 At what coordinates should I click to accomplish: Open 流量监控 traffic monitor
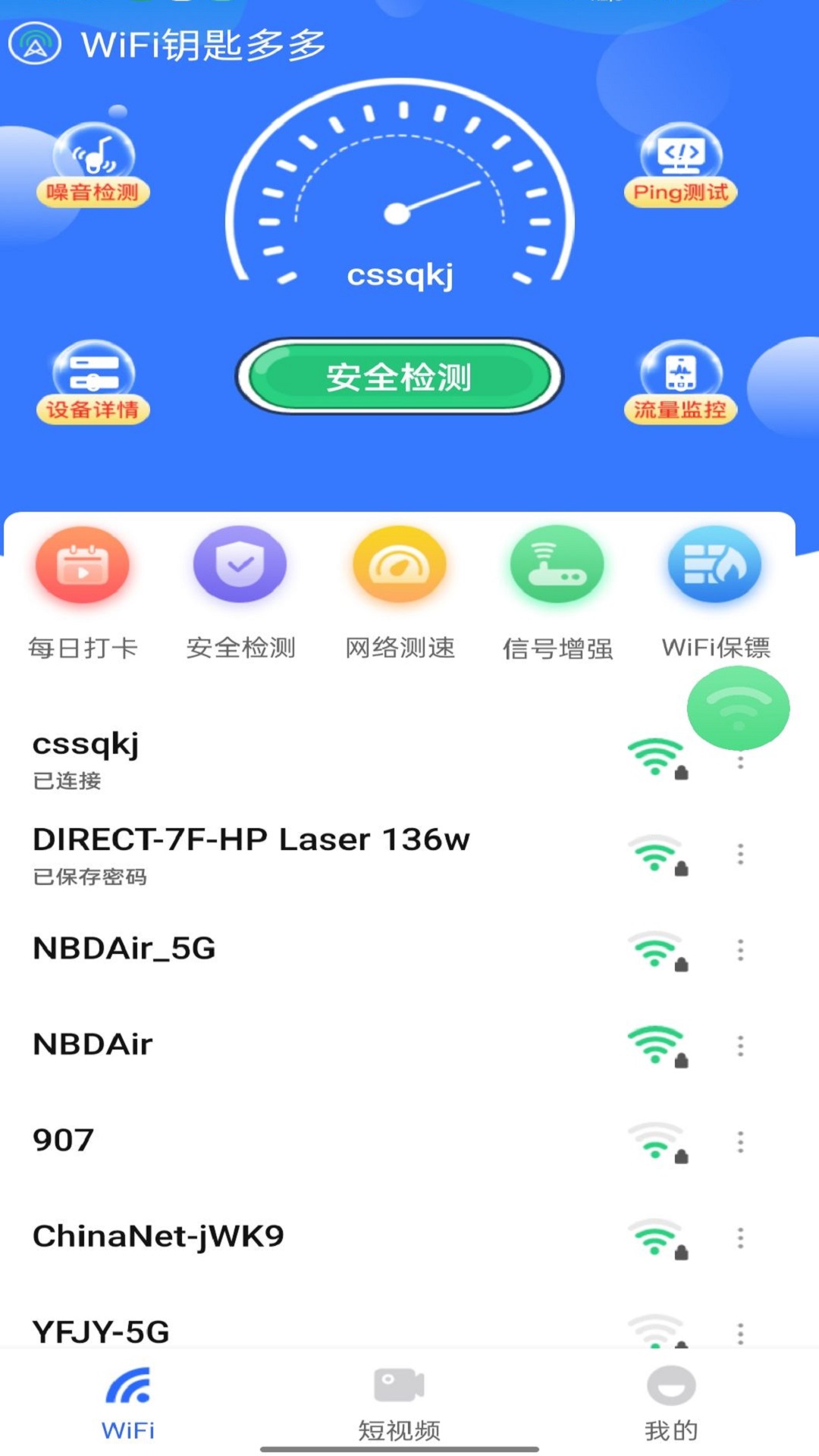[x=680, y=383]
